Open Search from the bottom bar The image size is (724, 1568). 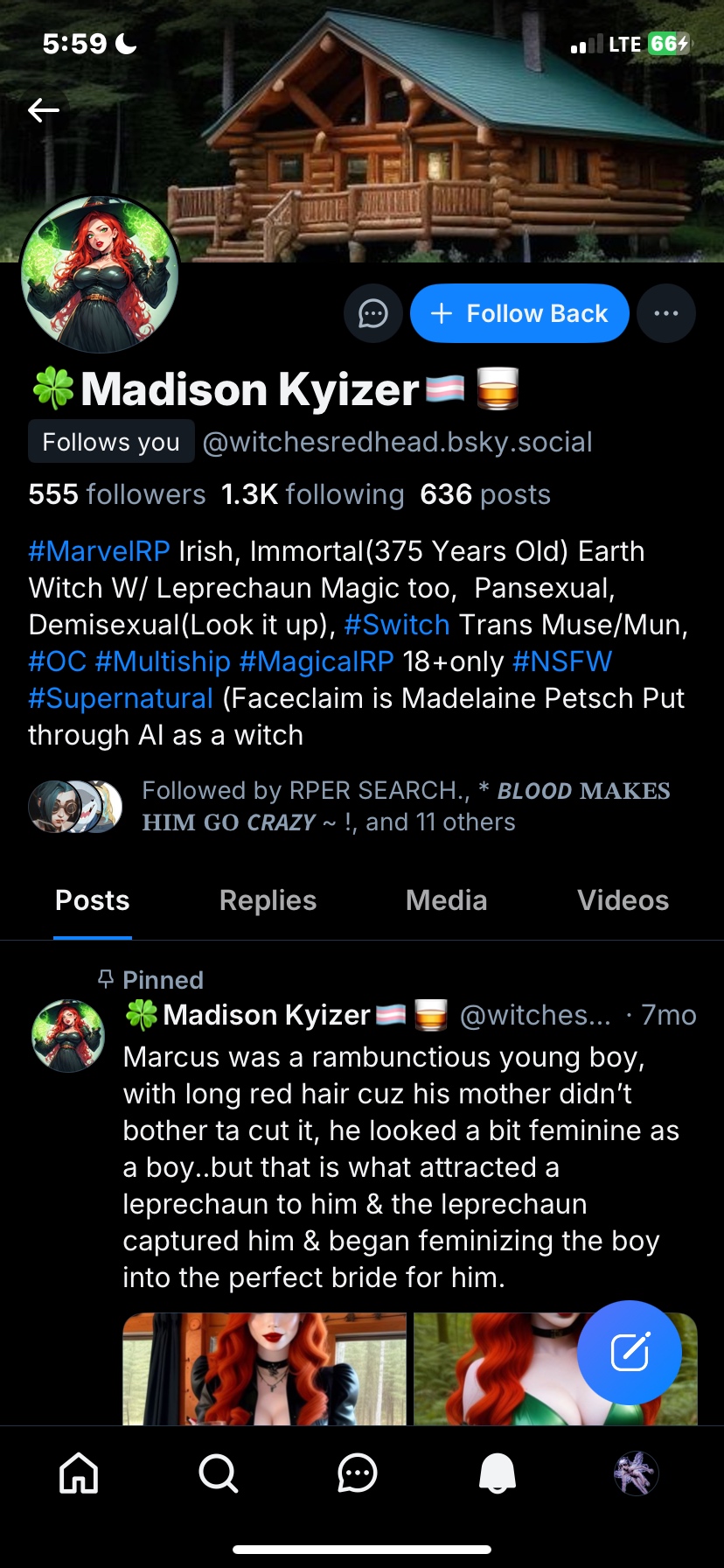pyautogui.click(x=218, y=1473)
